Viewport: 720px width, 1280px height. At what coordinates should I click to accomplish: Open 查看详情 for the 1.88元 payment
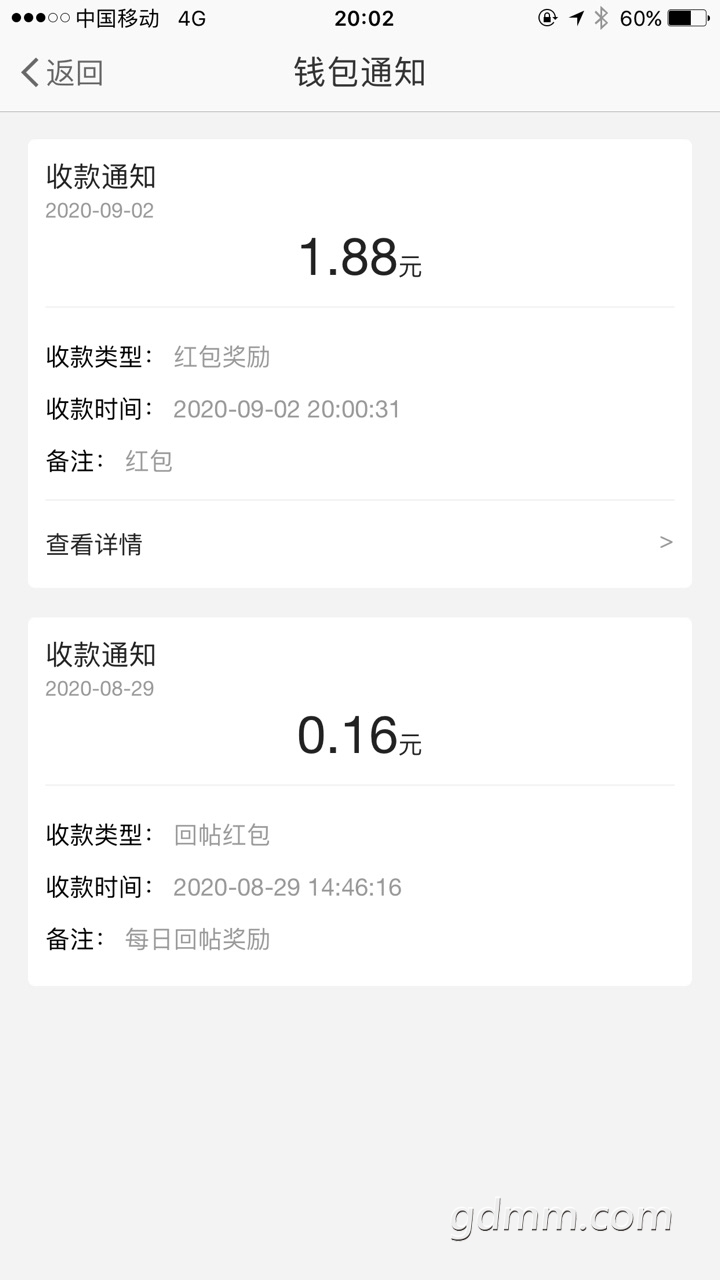tap(359, 544)
